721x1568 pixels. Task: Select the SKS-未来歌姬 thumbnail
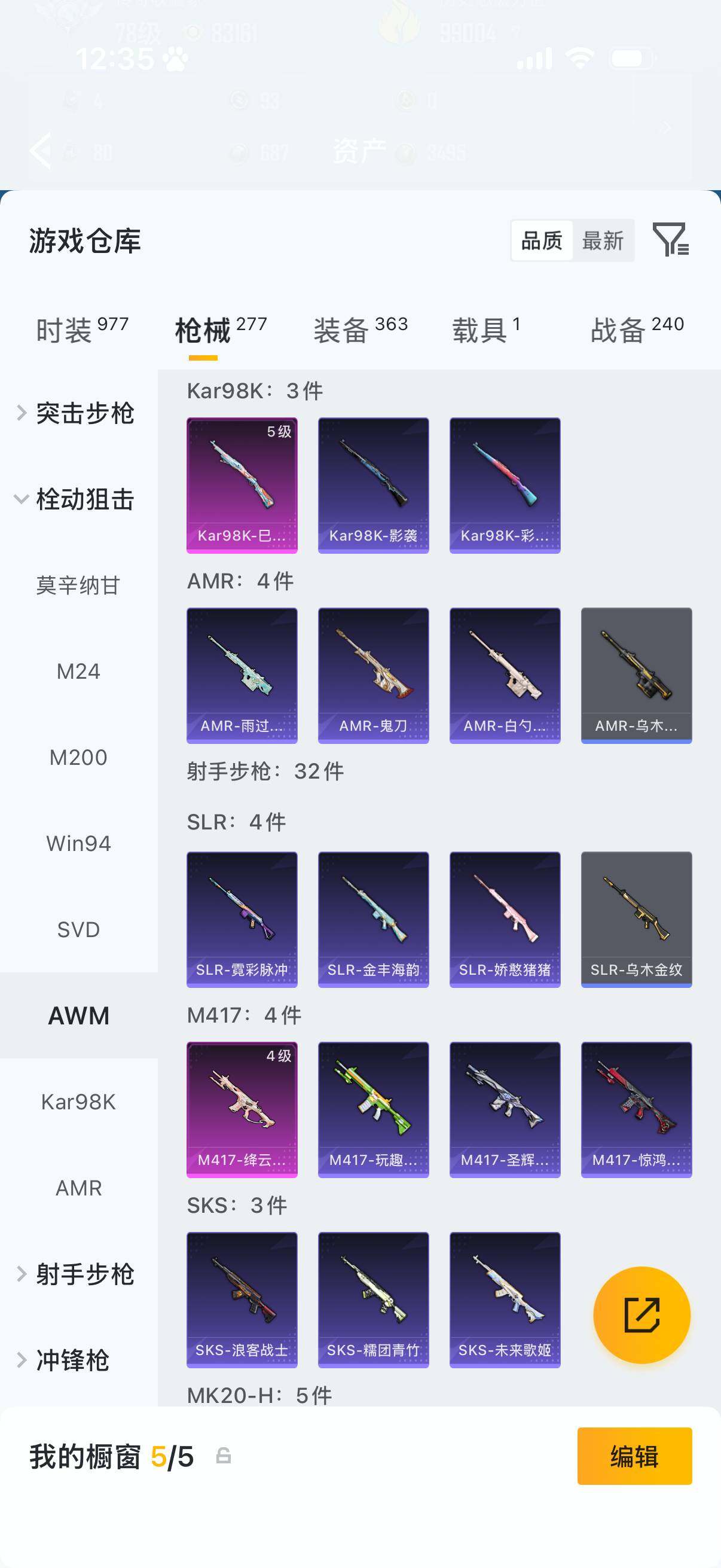505,1301
